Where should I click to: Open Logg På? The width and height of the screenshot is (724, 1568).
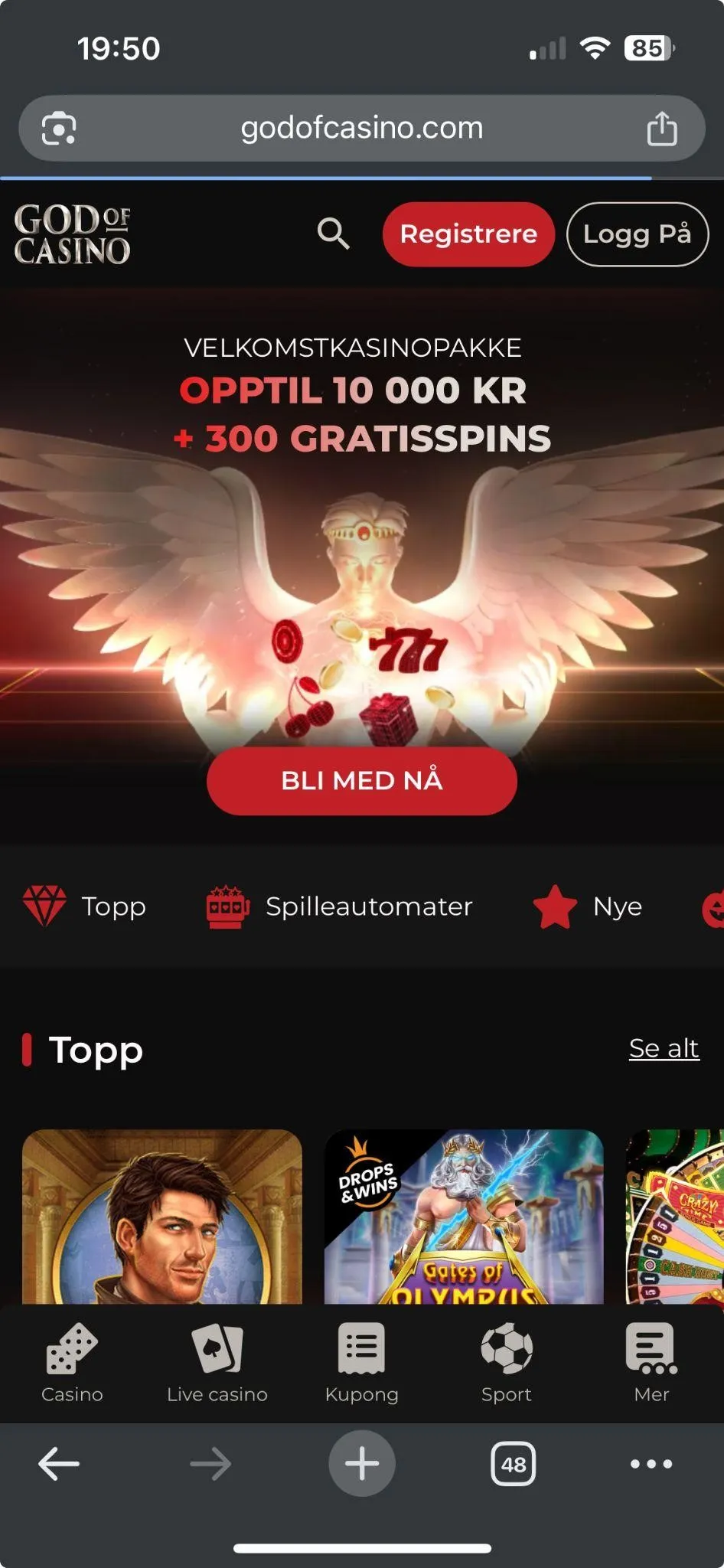638,234
